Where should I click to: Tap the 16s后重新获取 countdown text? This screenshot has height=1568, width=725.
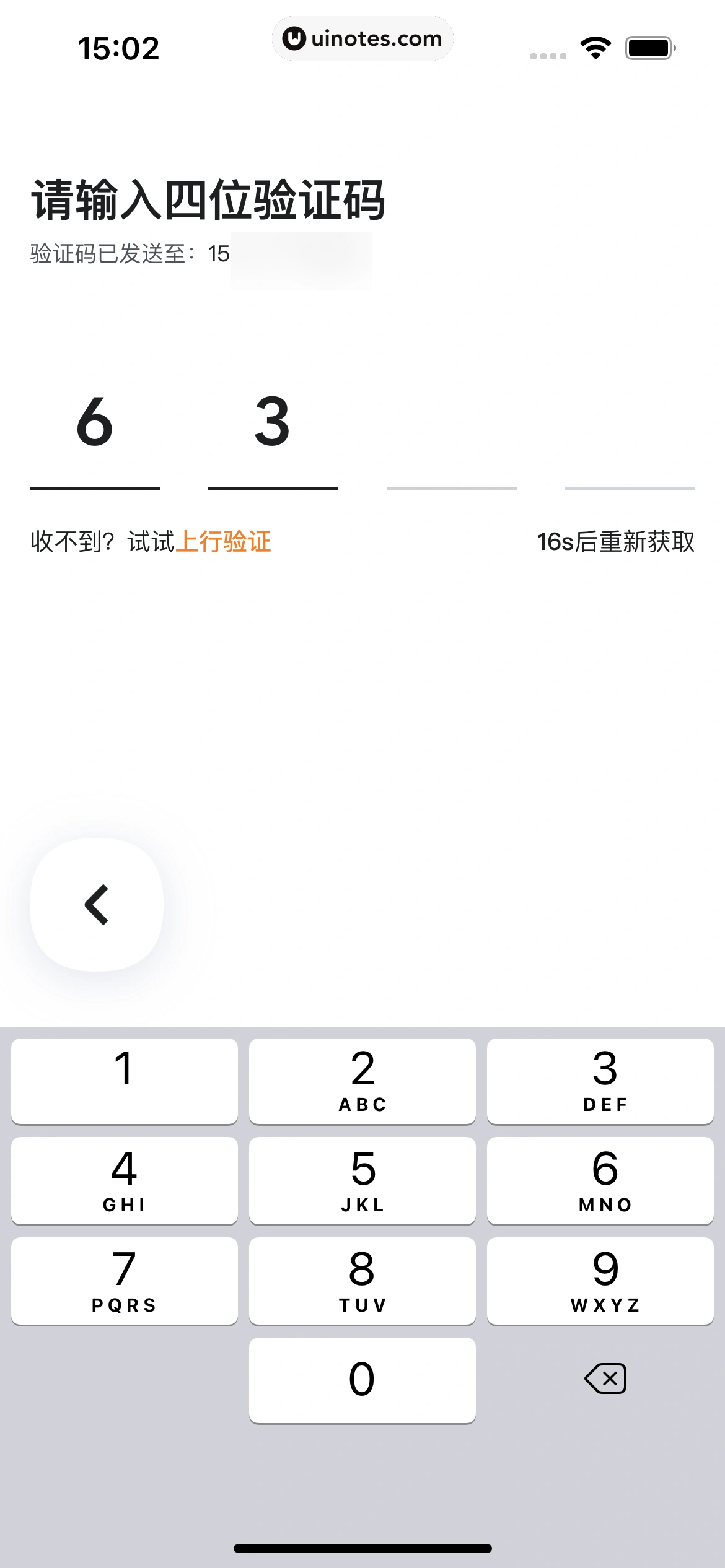pyautogui.click(x=616, y=541)
